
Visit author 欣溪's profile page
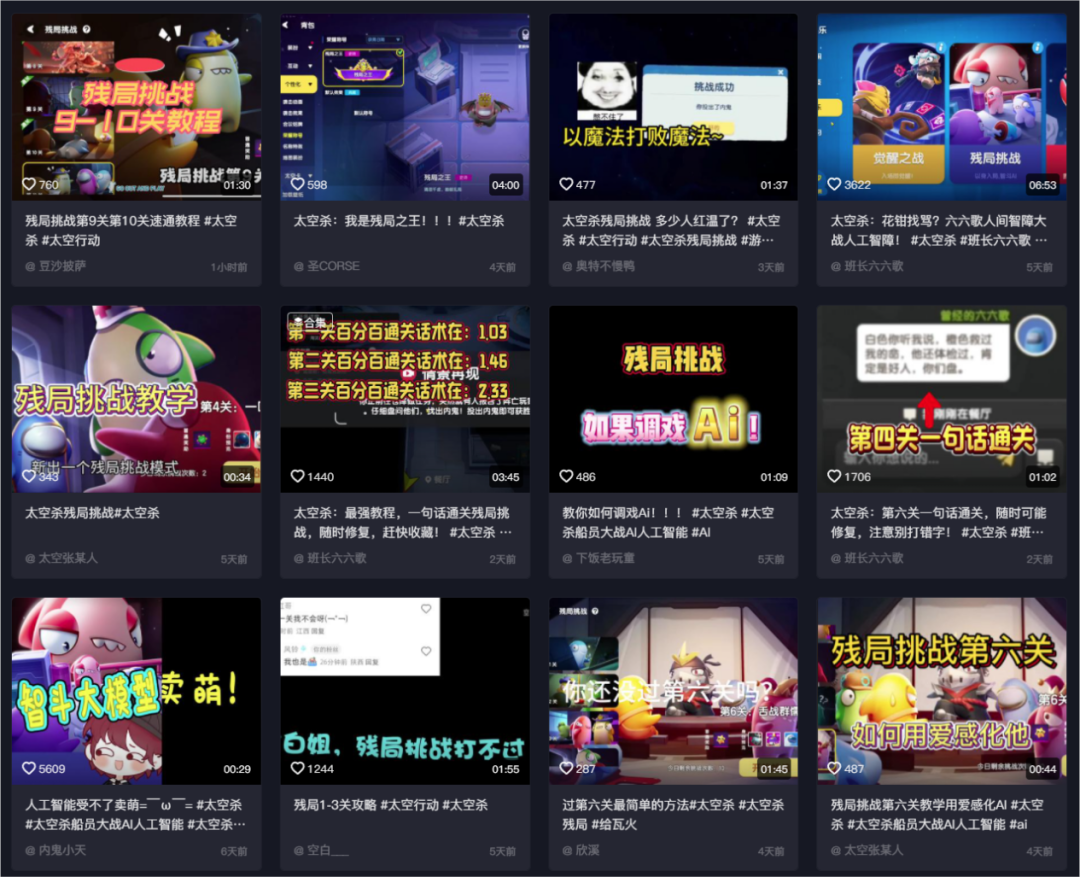587,851
